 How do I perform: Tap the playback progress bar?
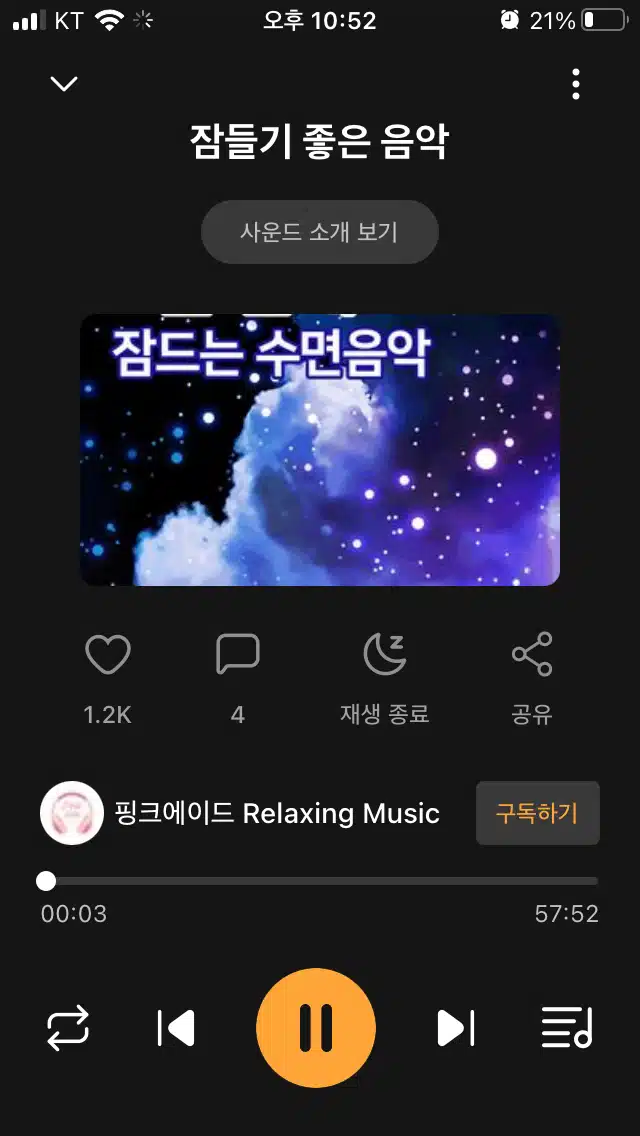(320, 881)
